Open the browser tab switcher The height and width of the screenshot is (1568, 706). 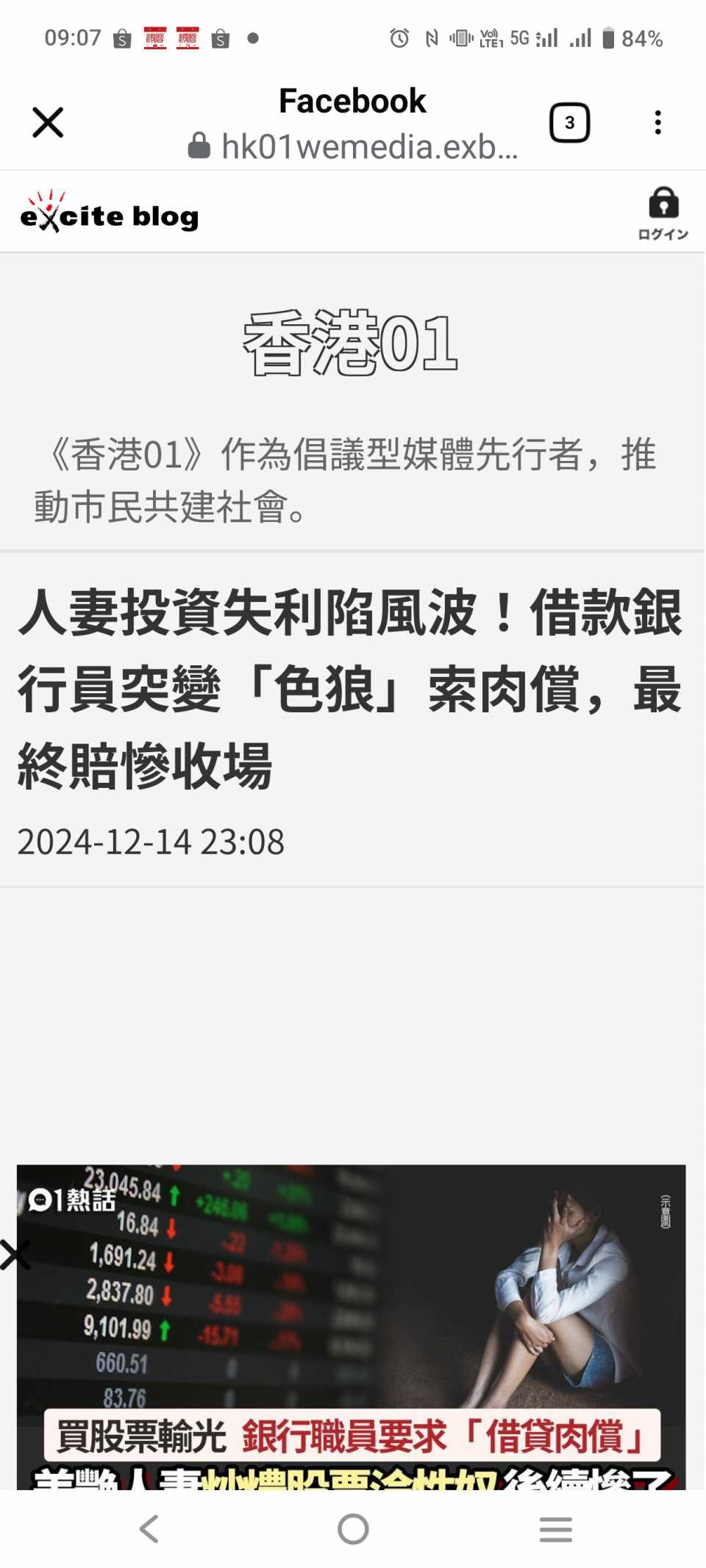coord(569,123)
